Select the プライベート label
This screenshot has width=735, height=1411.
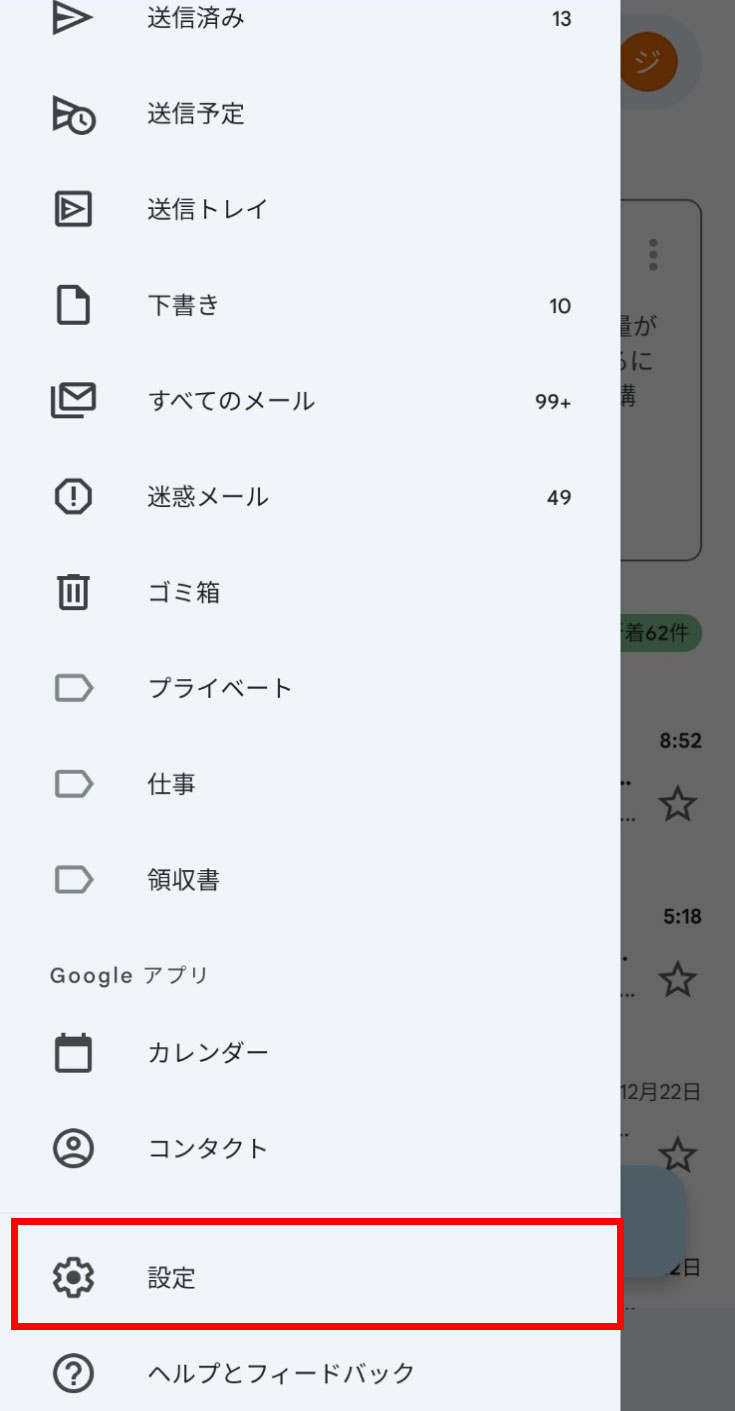click(310, 688)
